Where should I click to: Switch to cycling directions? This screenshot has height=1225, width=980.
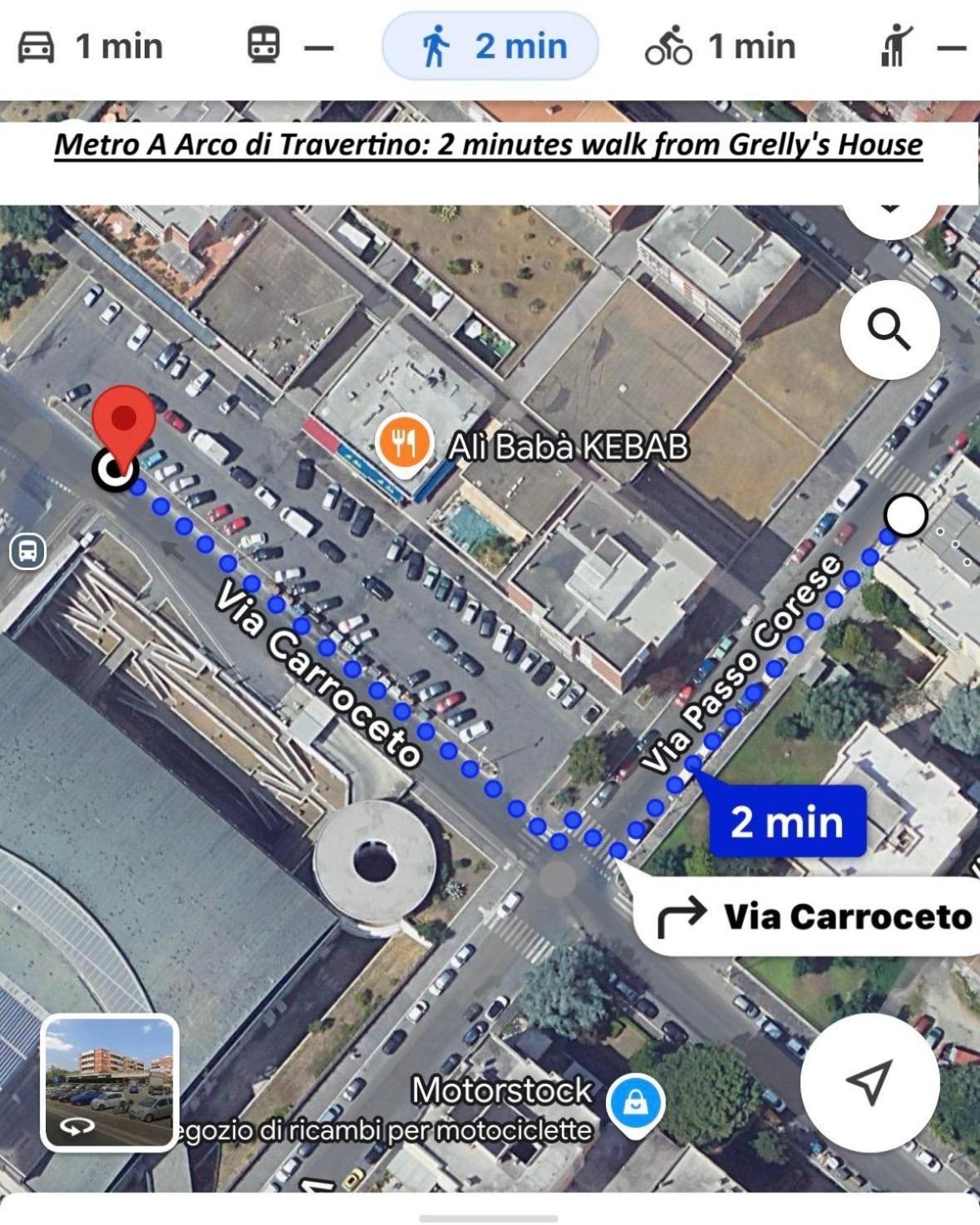tap(720, 47)
